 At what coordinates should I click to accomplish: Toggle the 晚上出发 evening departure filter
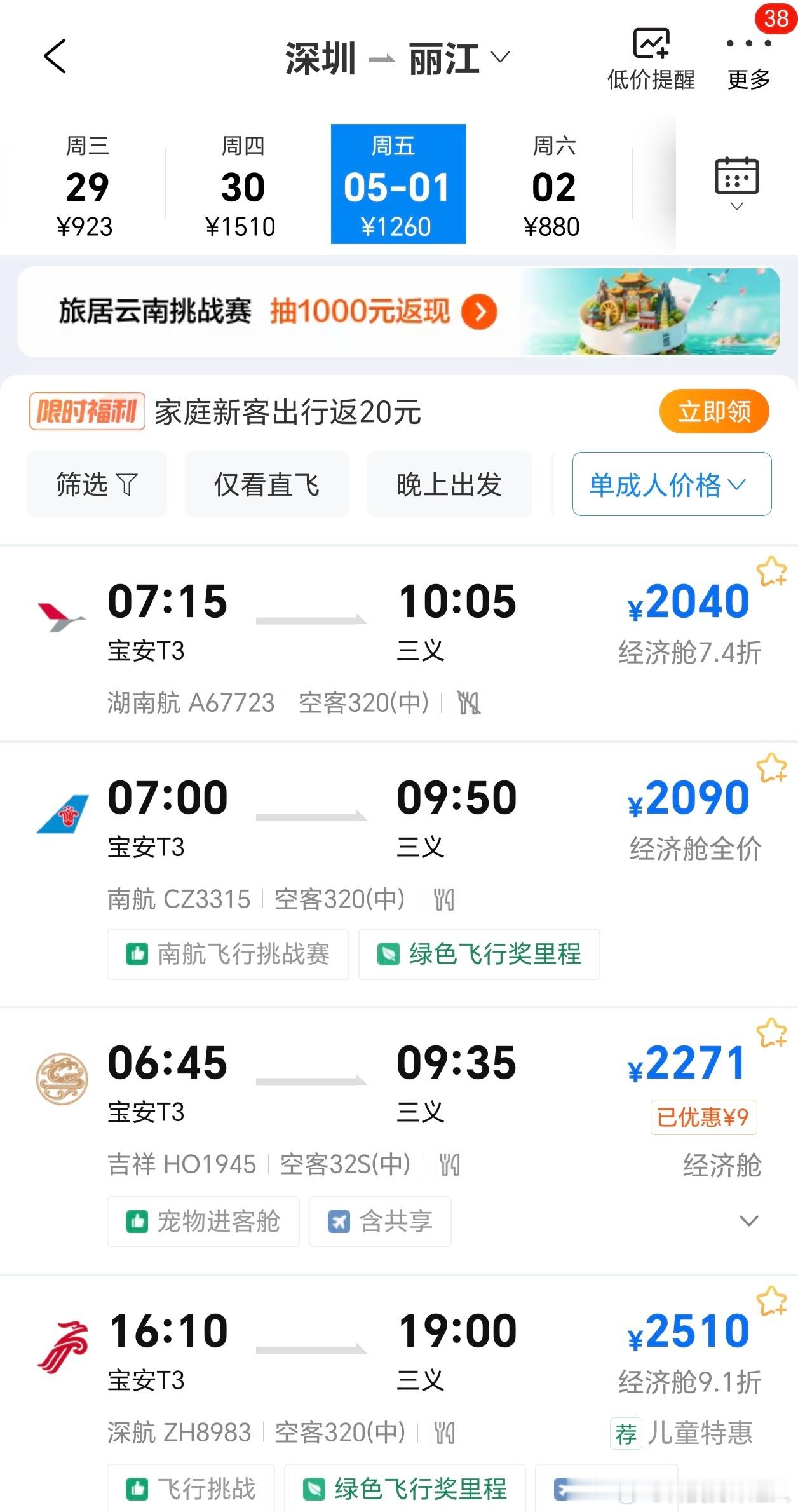[449, 484]
